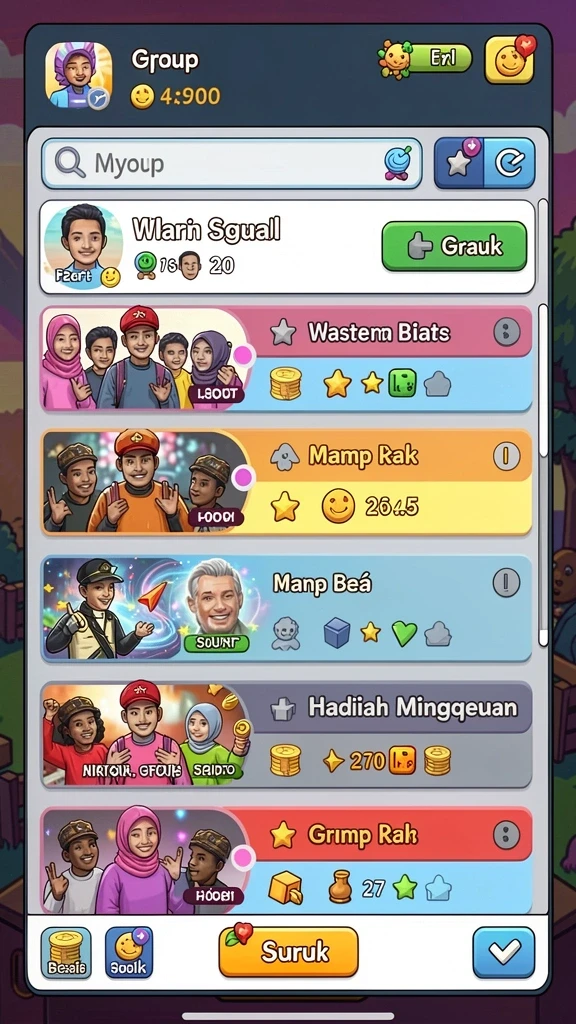Viewport: 576px width, 1024px height.
Task: Open the smiley heart button at top right
Action: [509, 60]
